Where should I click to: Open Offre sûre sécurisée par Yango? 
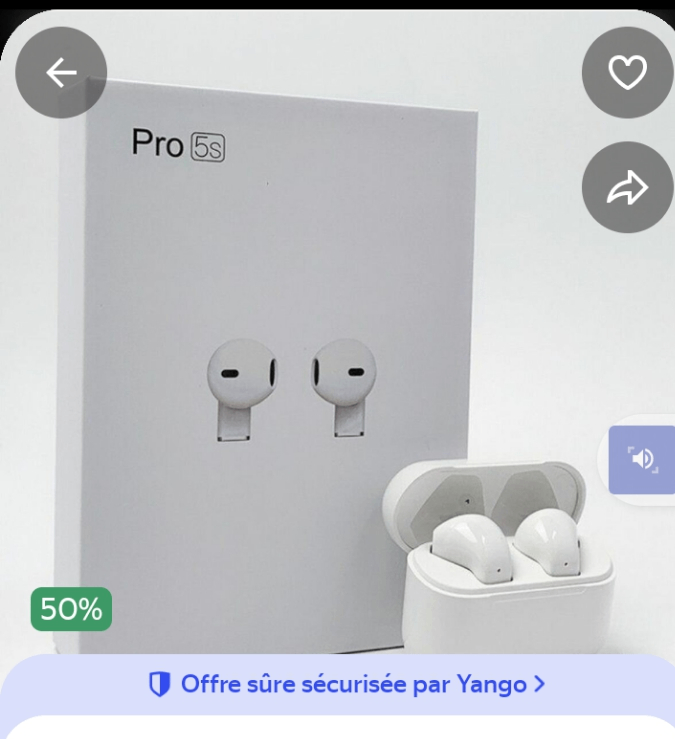[346, 684]
